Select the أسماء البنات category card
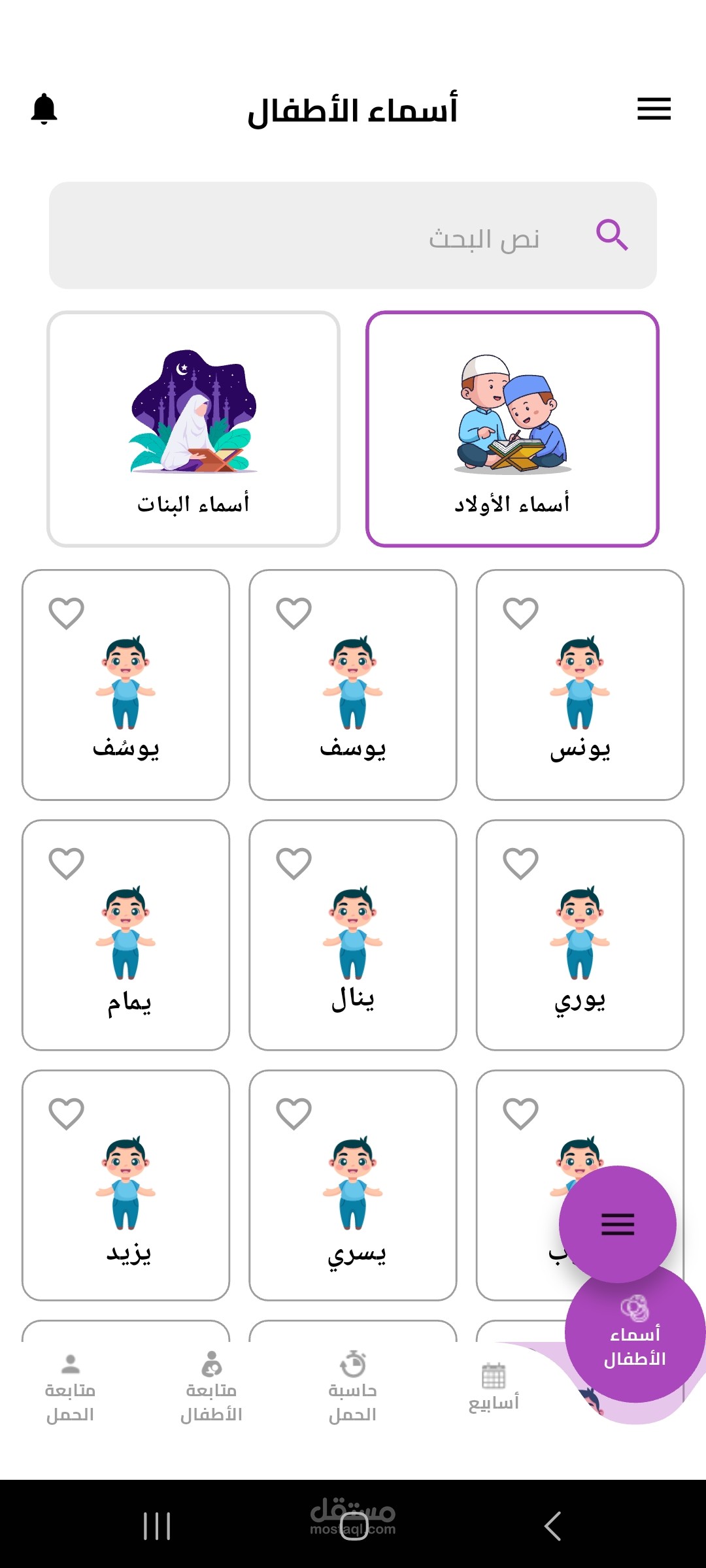706x1568 pixels. [193, 429]
